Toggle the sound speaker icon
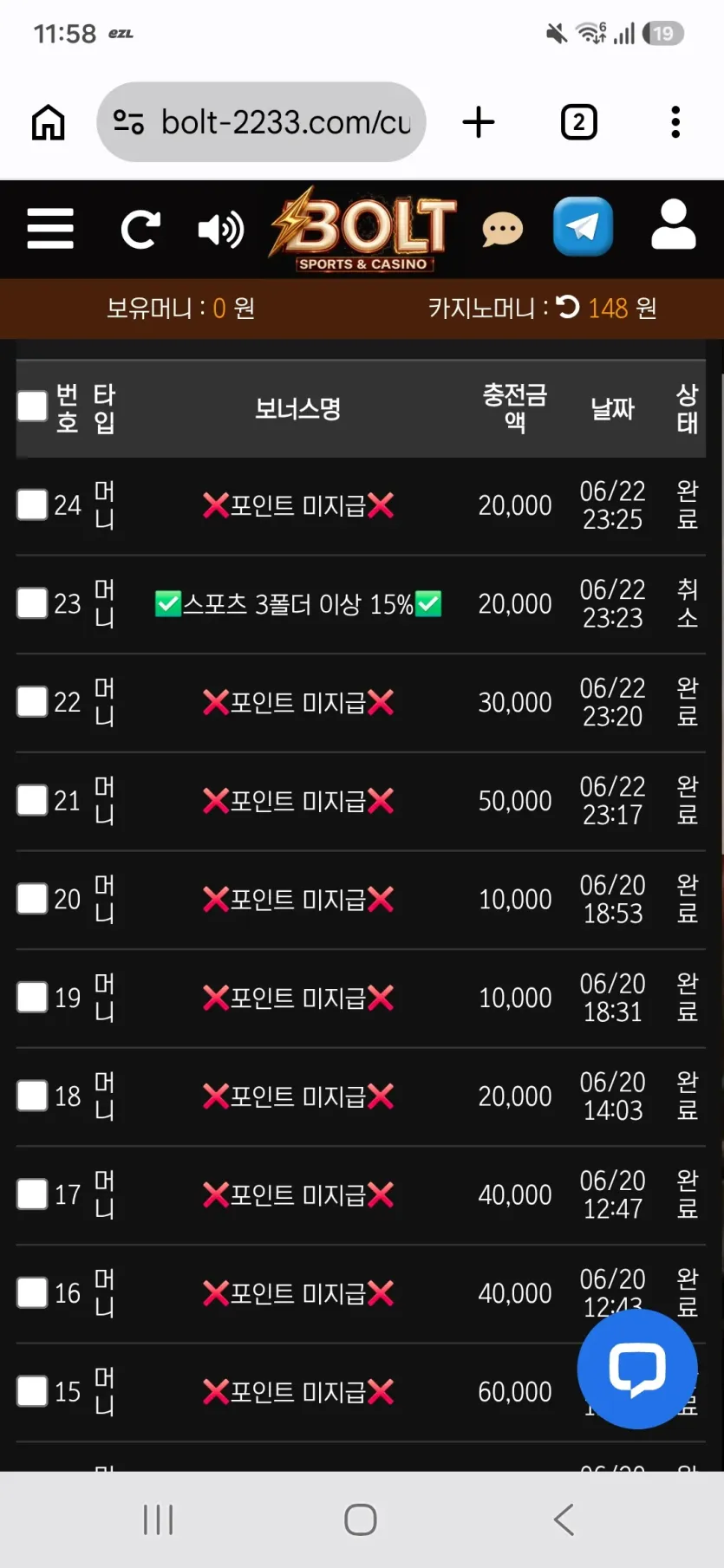724x1568 pixels. 220,230
